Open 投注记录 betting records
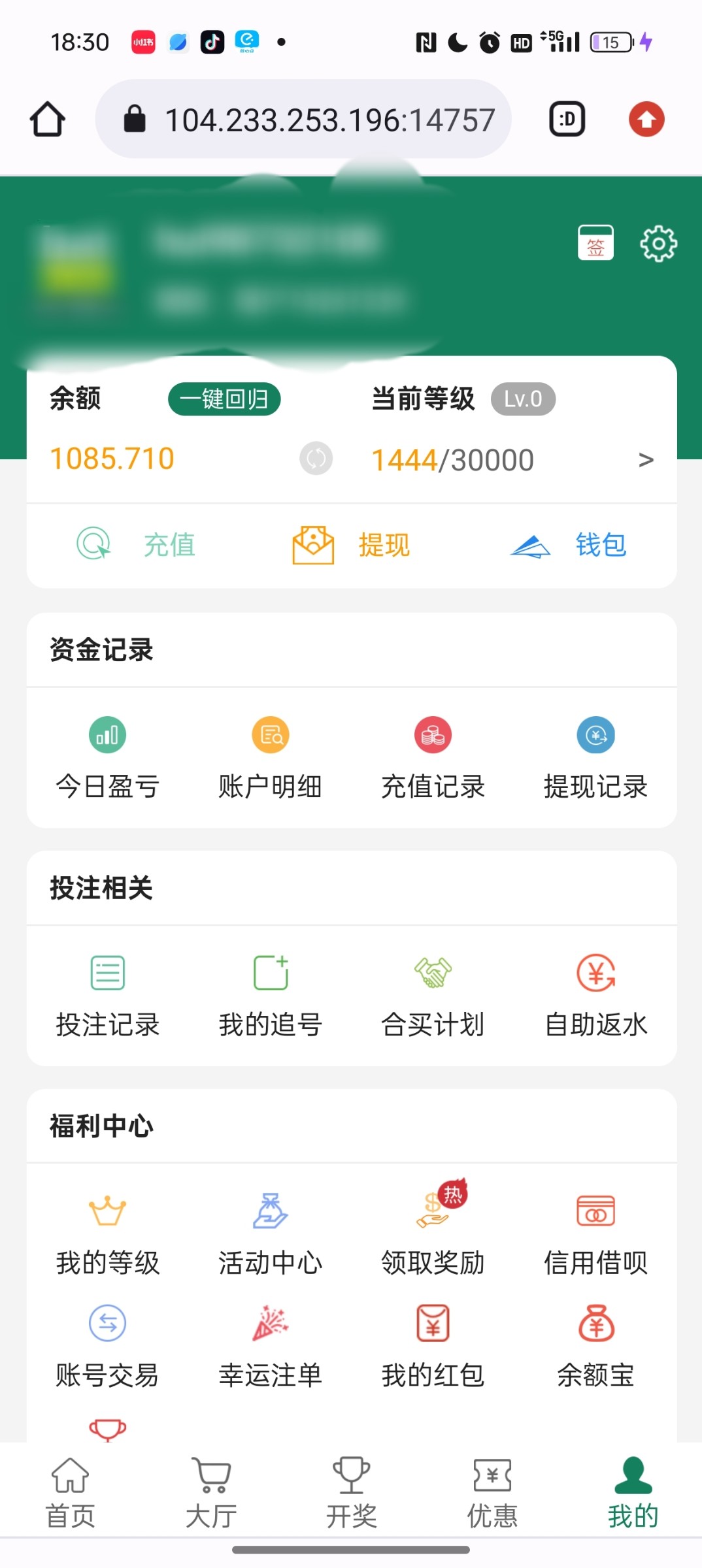702x1568 pixels. pyautogui.click(x=107, y=996)
